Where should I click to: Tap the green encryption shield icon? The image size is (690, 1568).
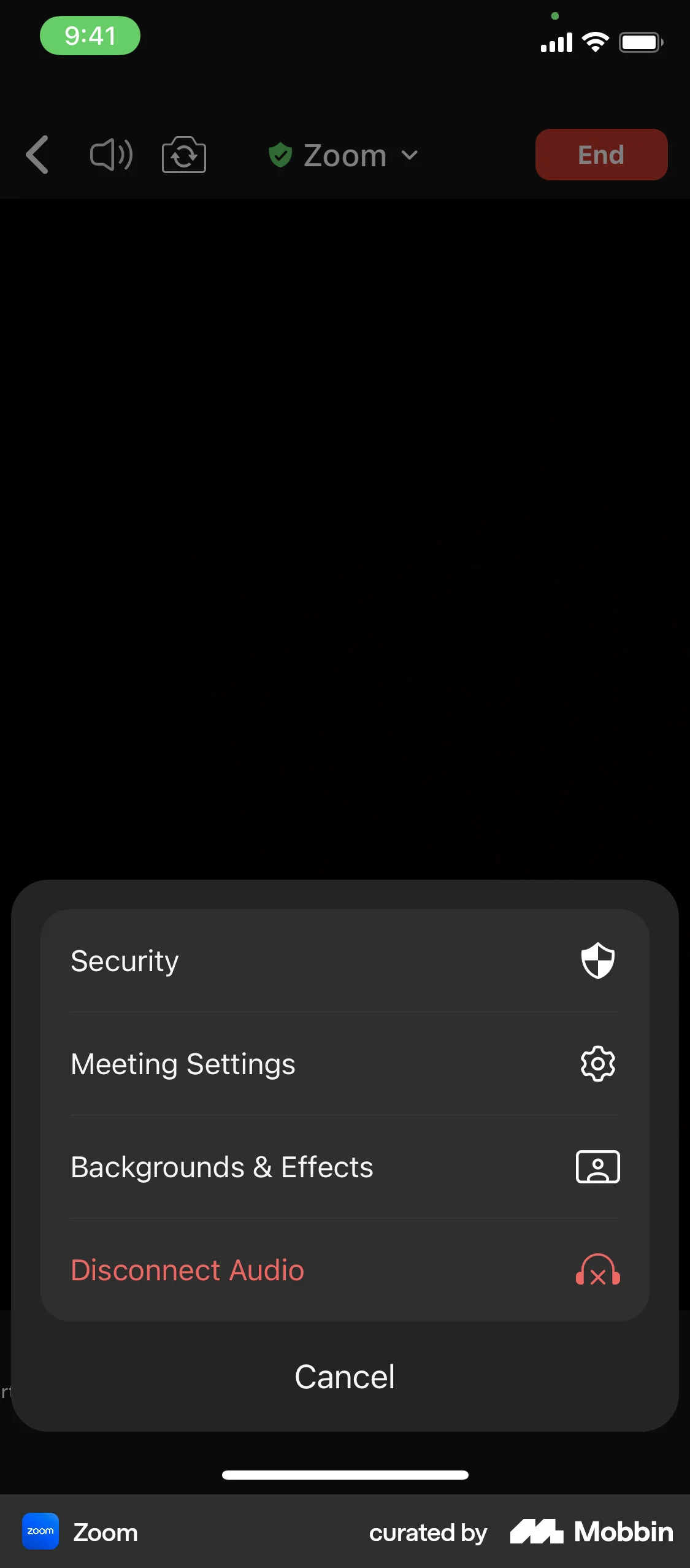tap(282, 155)
